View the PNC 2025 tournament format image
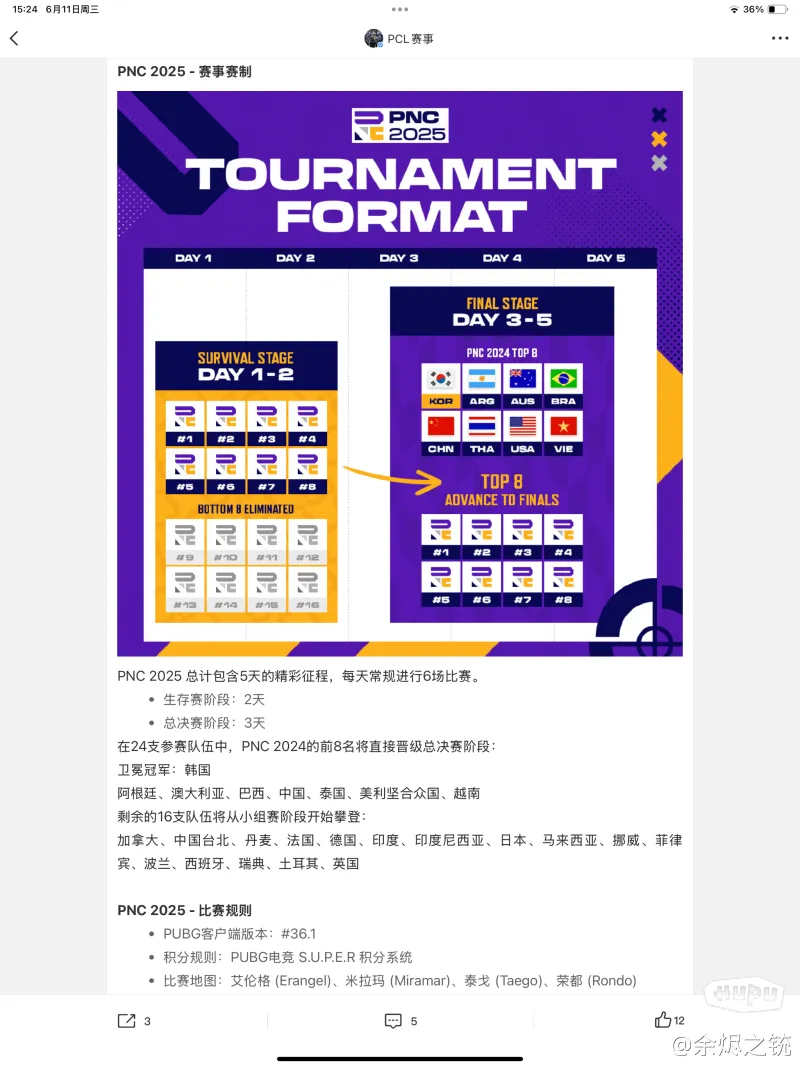Image resolution: width=800 pixels, height=1067 pixels. coord(400,373)
